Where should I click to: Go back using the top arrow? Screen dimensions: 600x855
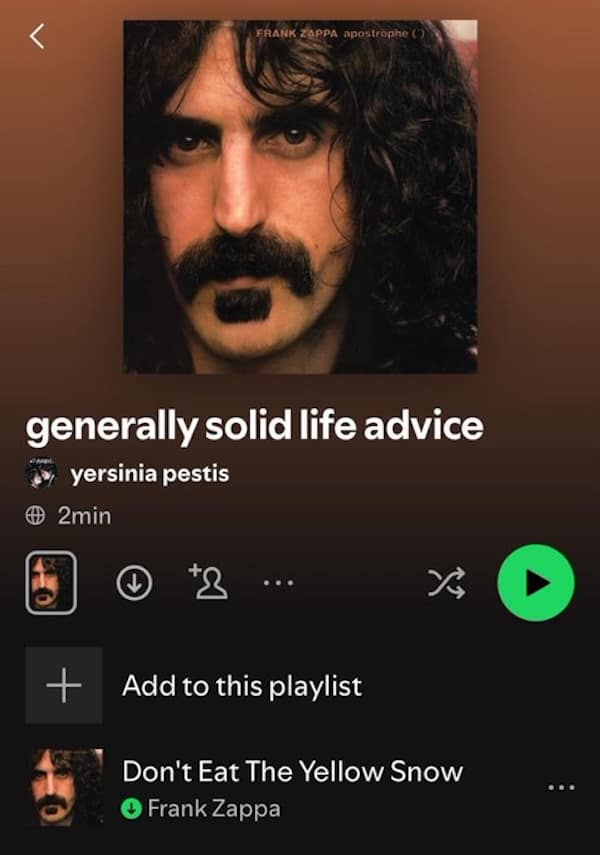[x=38, y=37]
